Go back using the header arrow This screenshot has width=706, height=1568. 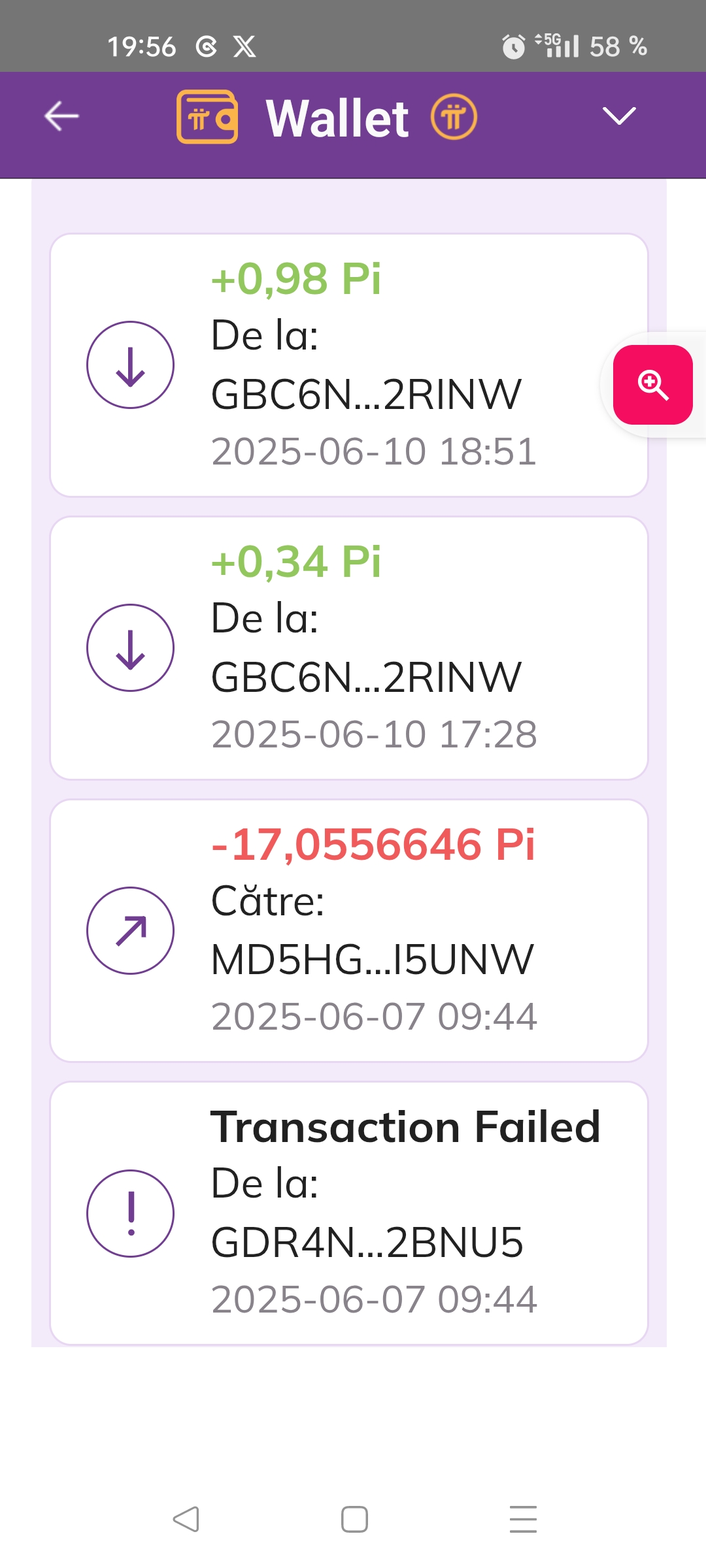point(61,116)
